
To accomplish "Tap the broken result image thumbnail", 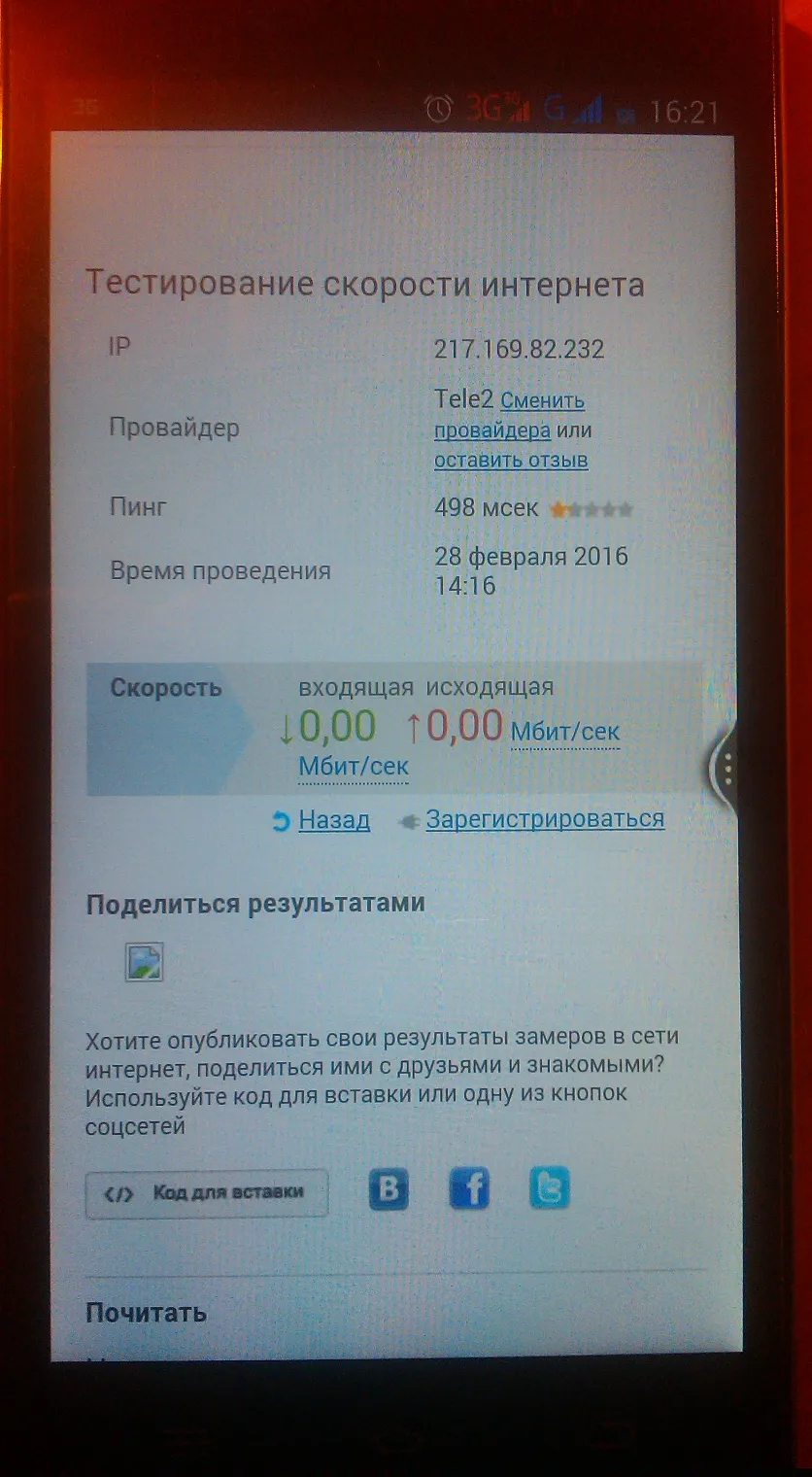I will point(144,962).
